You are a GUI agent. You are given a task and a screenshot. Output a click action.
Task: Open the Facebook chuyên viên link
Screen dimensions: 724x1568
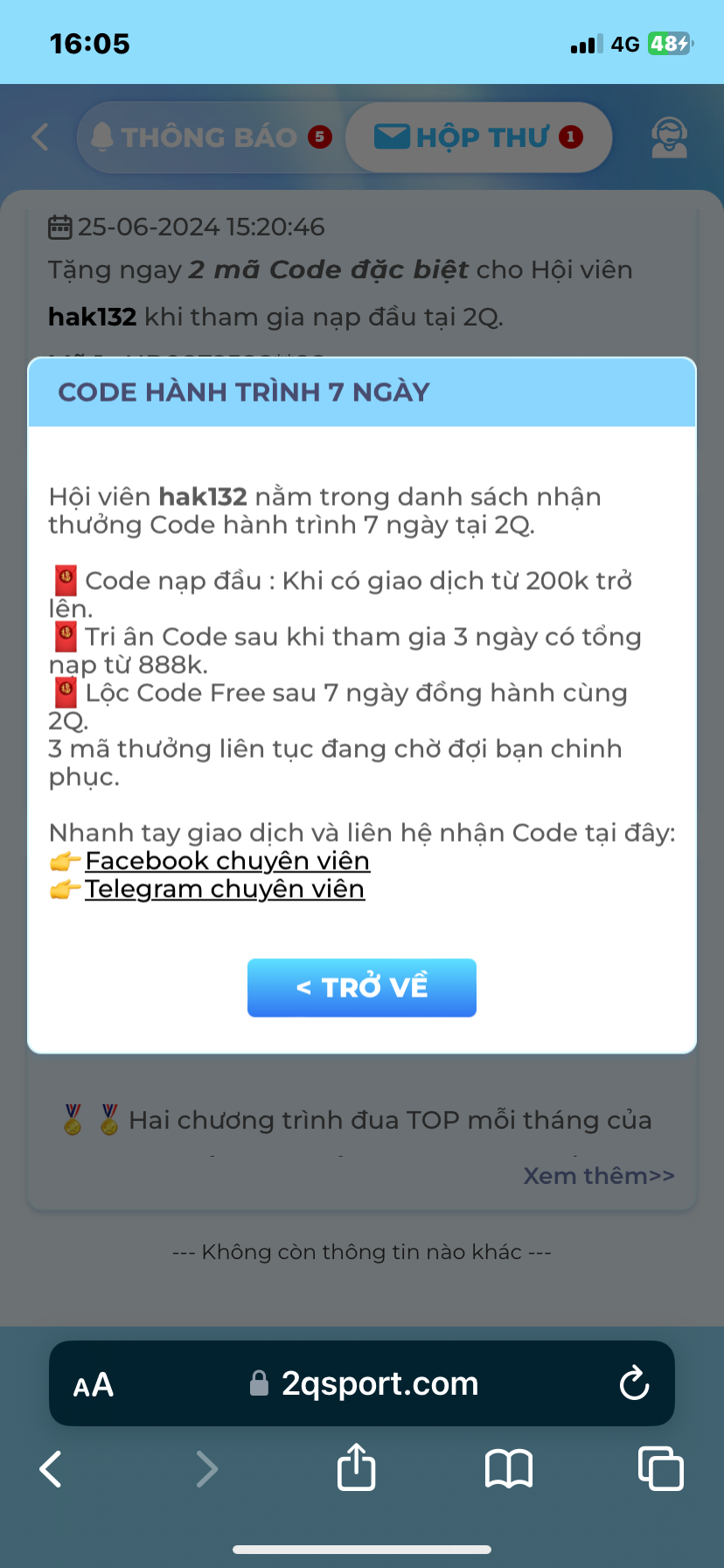[x=227, y=861]
